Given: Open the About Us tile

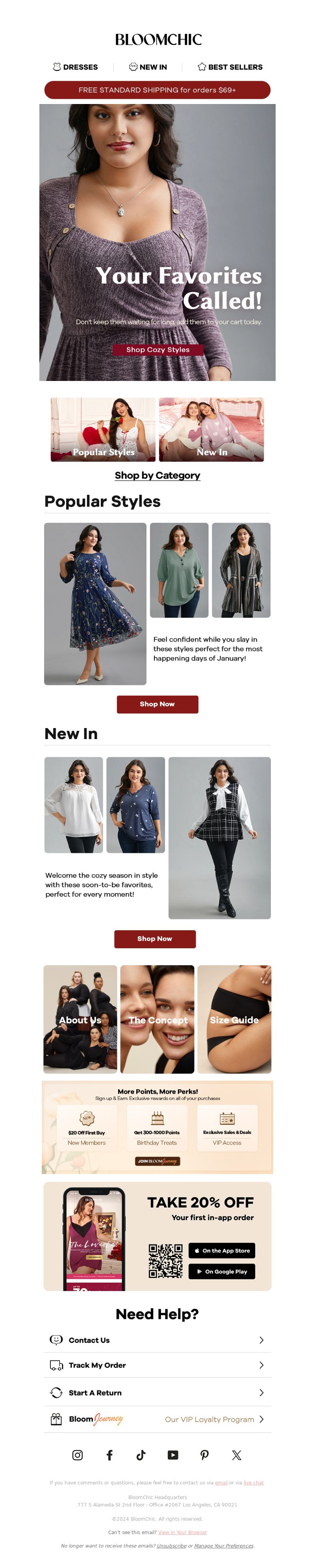Looking at the screenshot, I should [x=80, y=1020].
